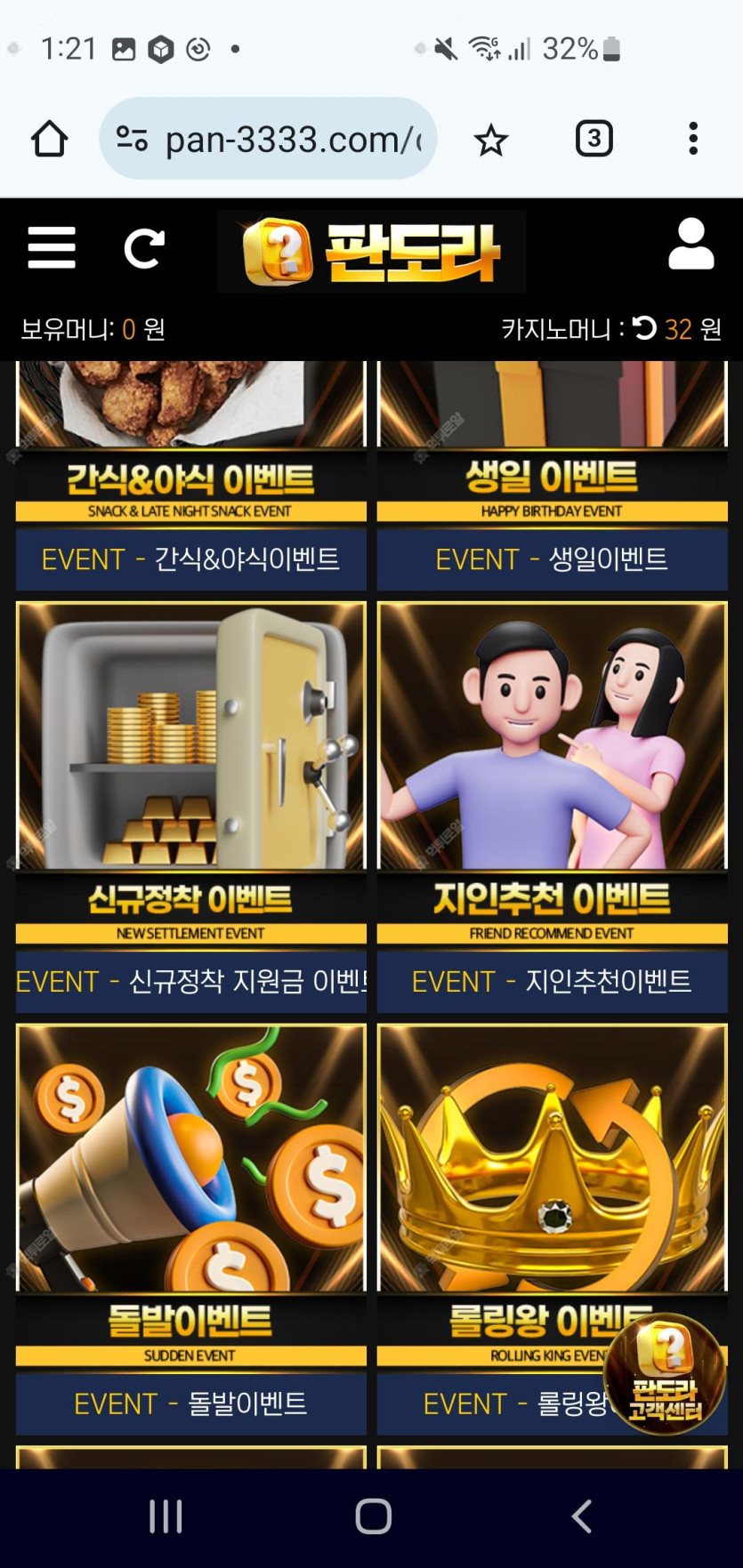Open the hamburger menu
This screenshot has width=743, height=1568.
pos(52,247)
